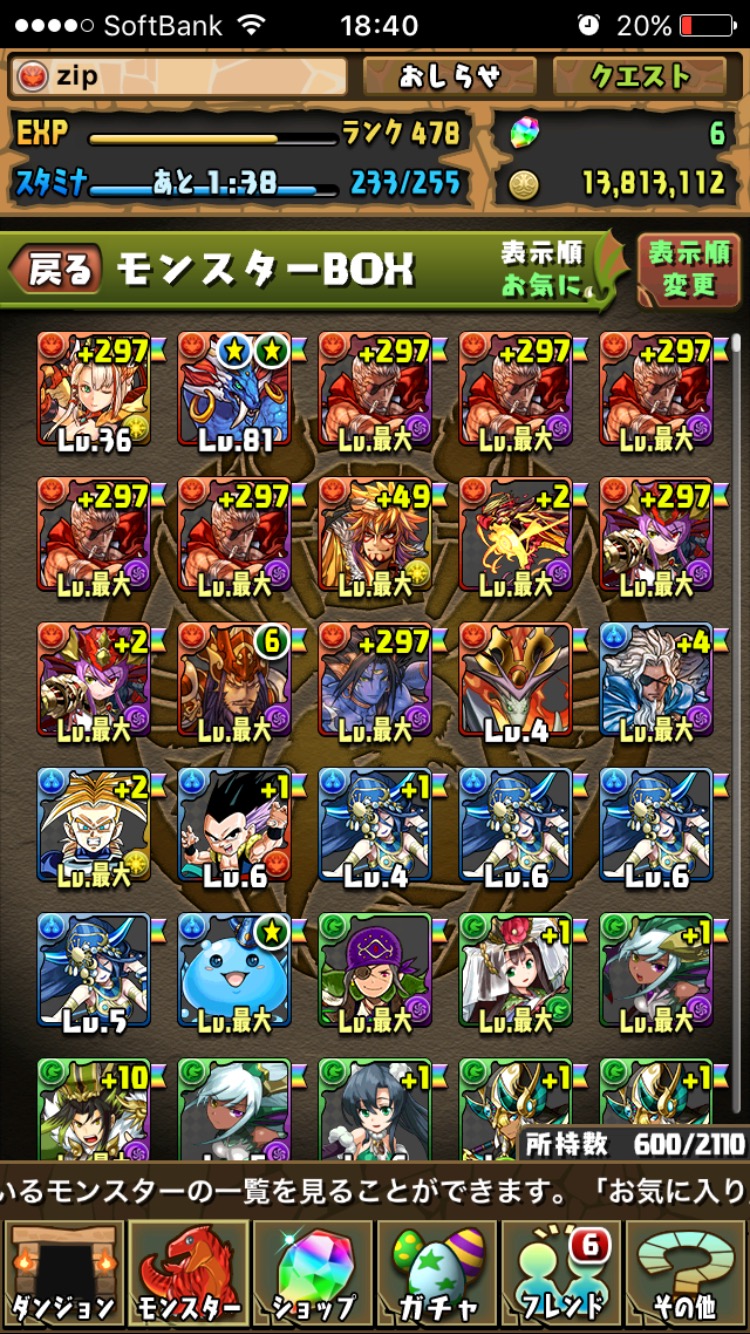Pick the +4 water monster
The width and height of the screenshot is (750, 1334).
(x=656, y=679)
